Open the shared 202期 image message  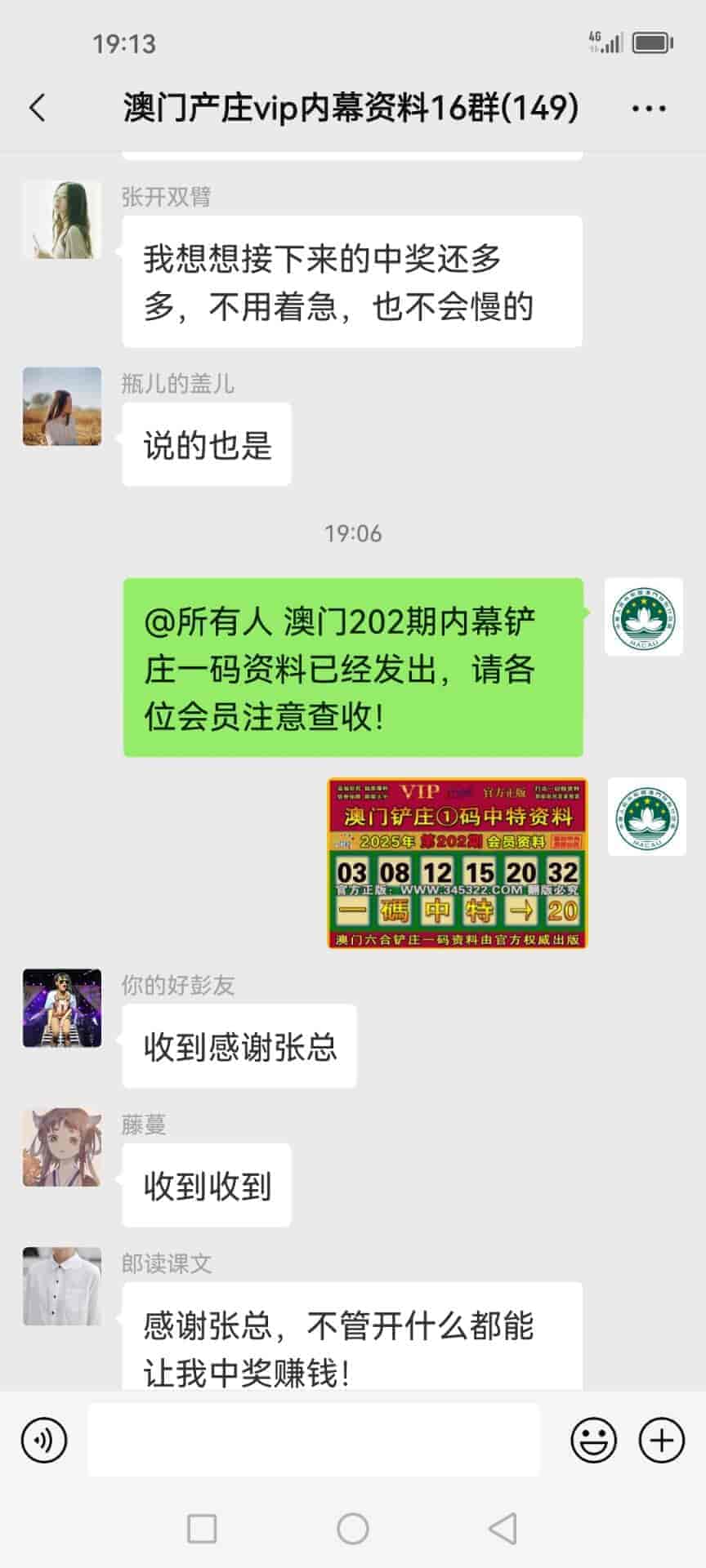click(457, 863)
